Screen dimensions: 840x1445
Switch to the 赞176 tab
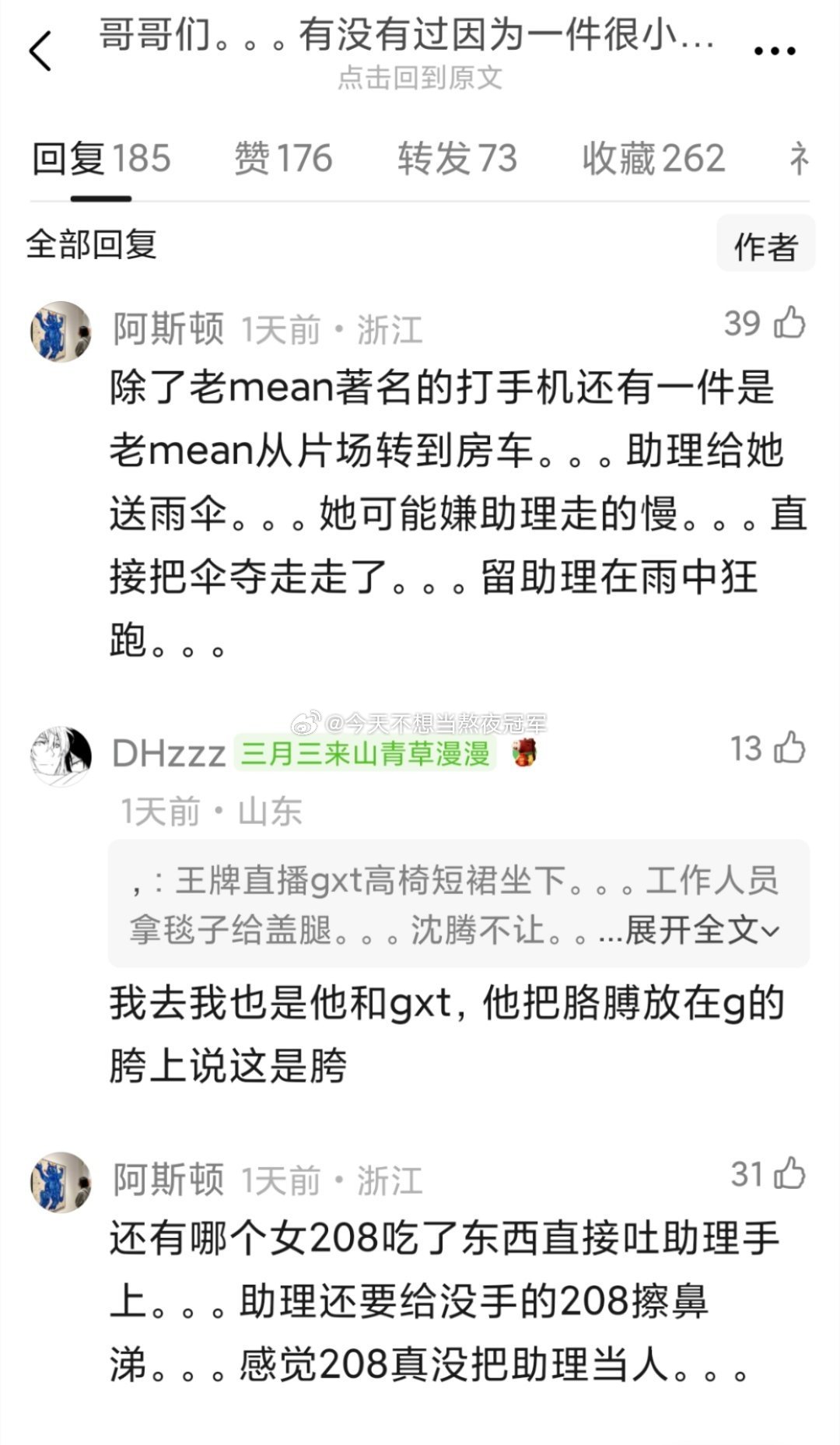click(282, 159)
